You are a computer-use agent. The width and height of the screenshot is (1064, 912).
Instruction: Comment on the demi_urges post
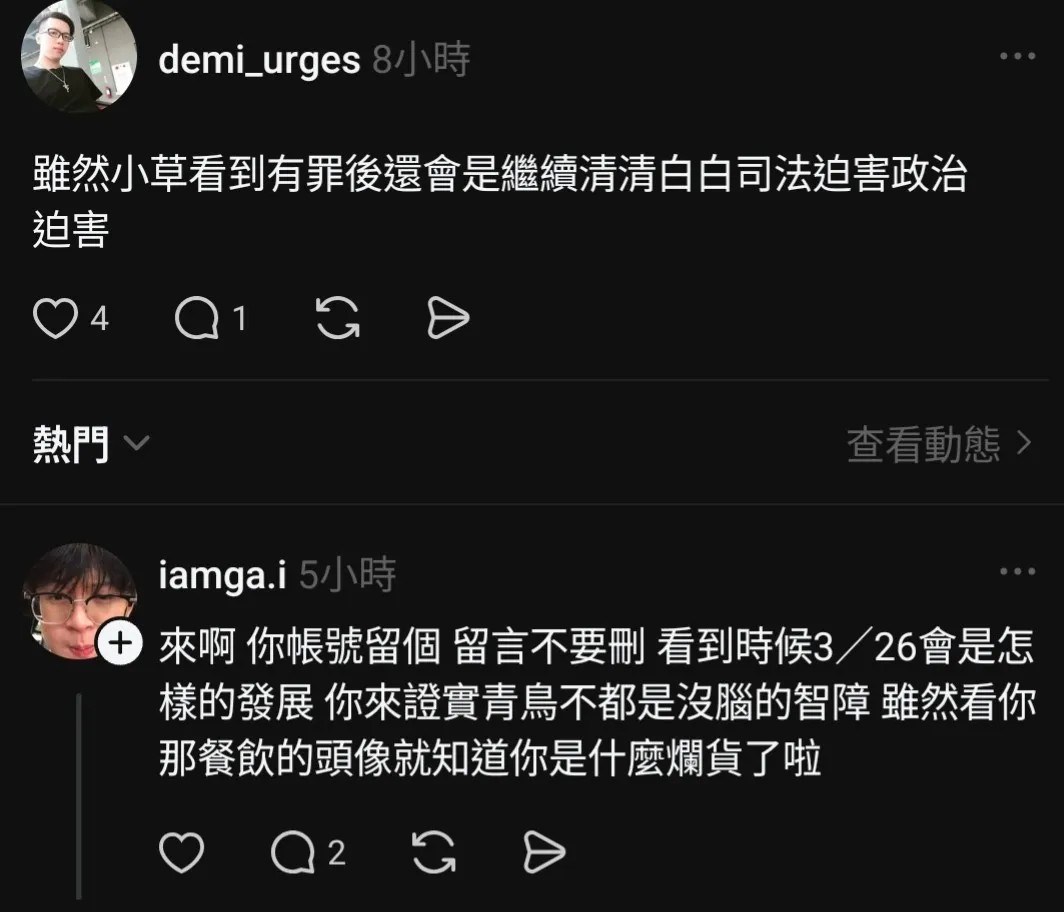point(197,319)
